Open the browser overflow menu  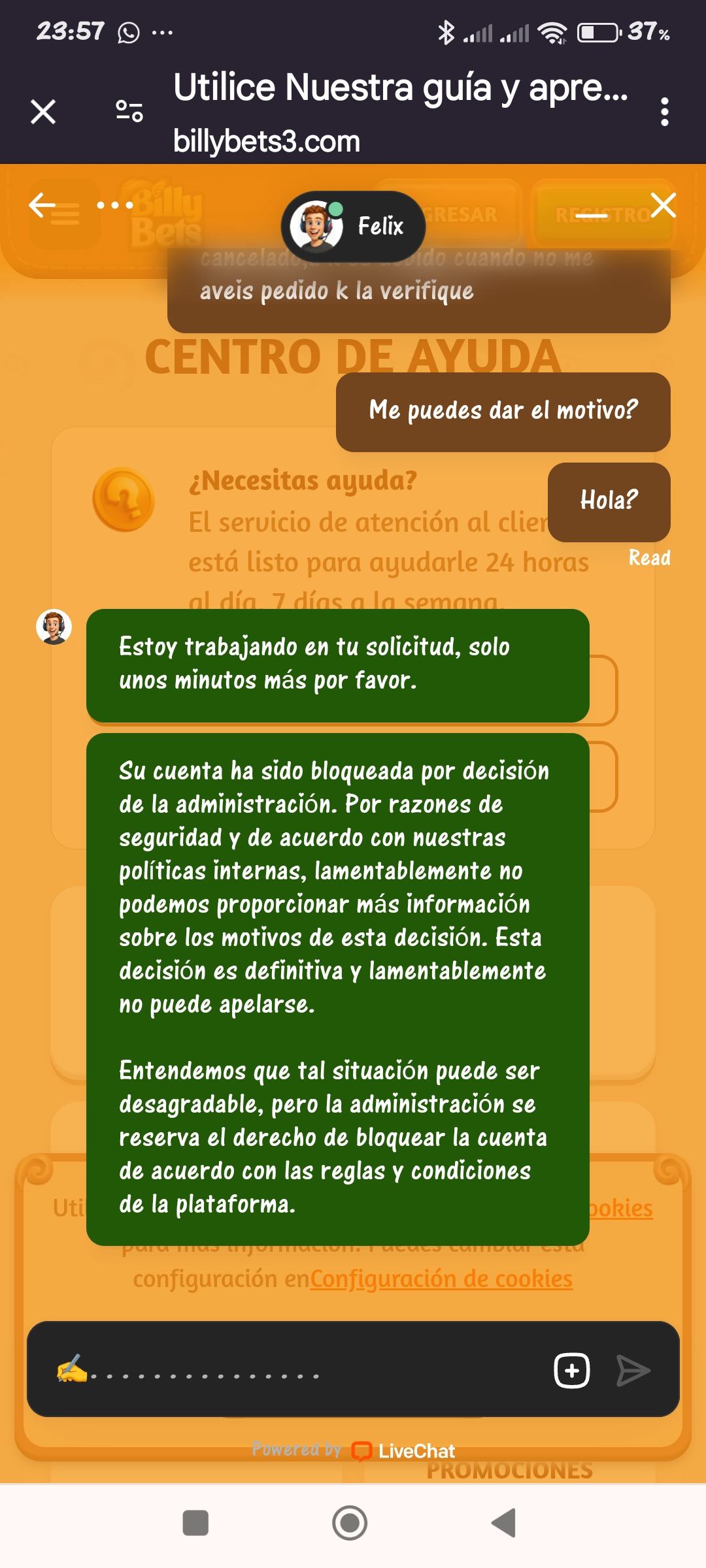[664, 112]
